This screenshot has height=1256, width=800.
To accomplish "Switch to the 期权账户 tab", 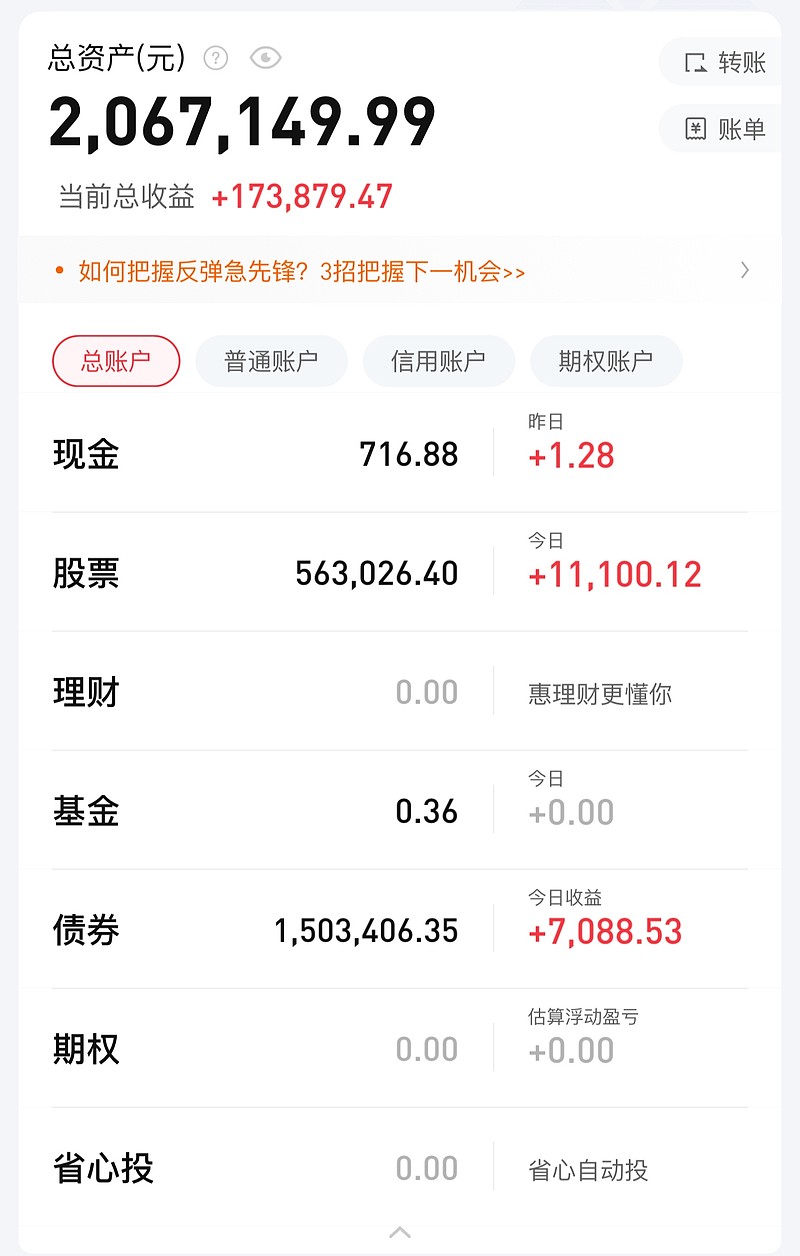I will (606, 360).
